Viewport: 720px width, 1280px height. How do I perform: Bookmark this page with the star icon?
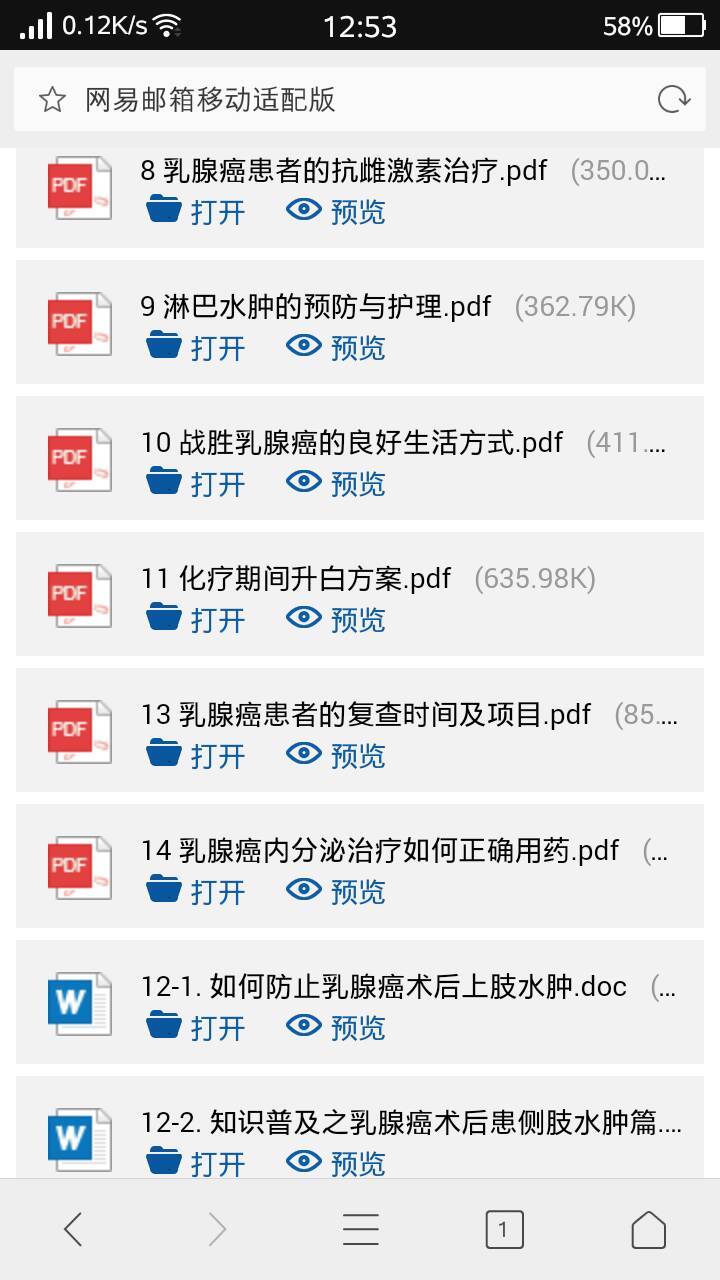click(x=52, y=99)
